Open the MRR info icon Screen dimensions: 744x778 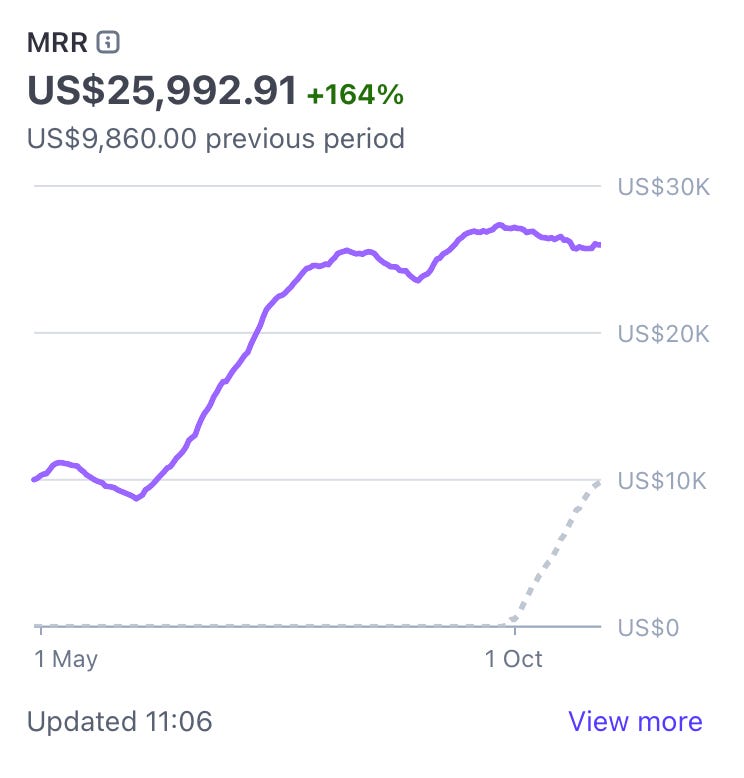click(108, 42)
